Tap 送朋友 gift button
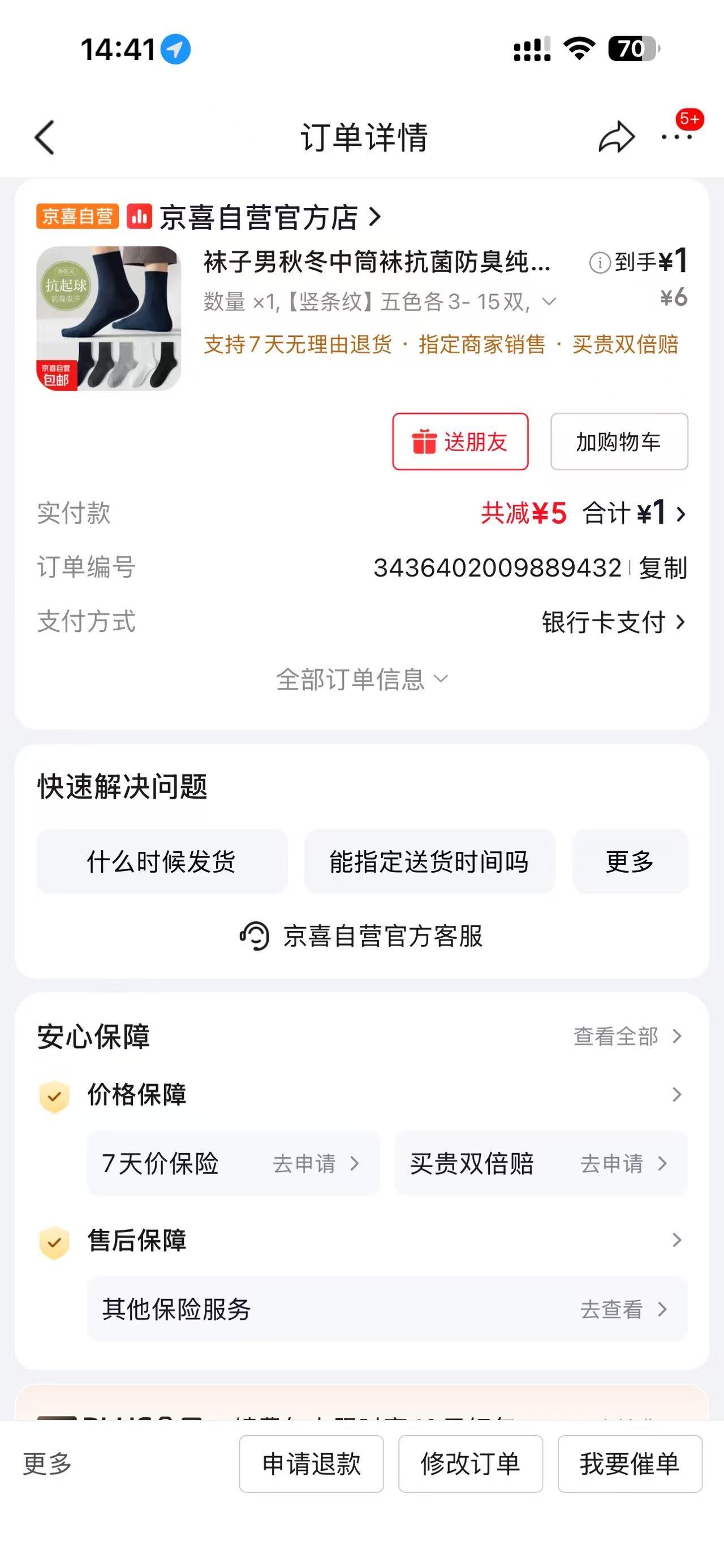 [x=460, y=442]
